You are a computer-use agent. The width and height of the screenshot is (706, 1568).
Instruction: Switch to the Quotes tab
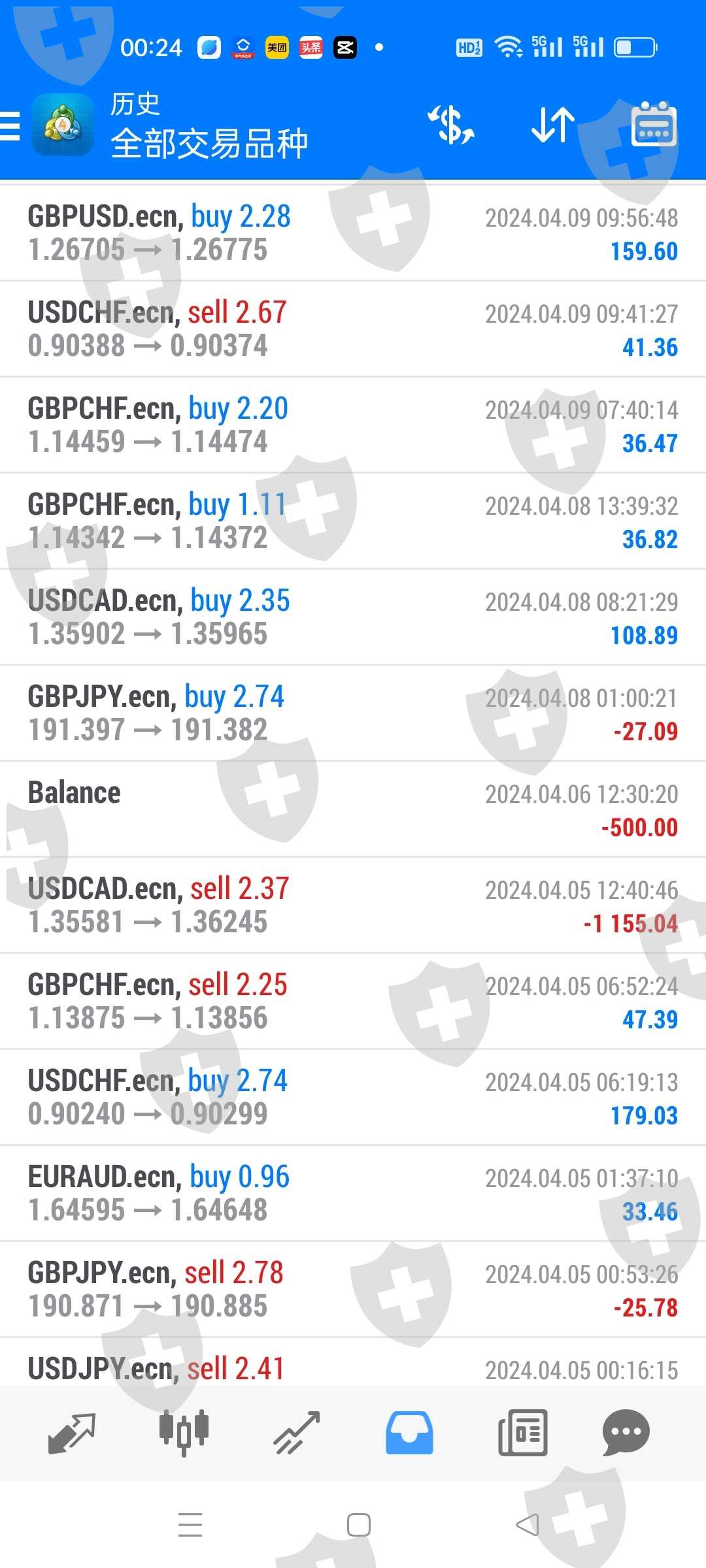coord(72,1433)
